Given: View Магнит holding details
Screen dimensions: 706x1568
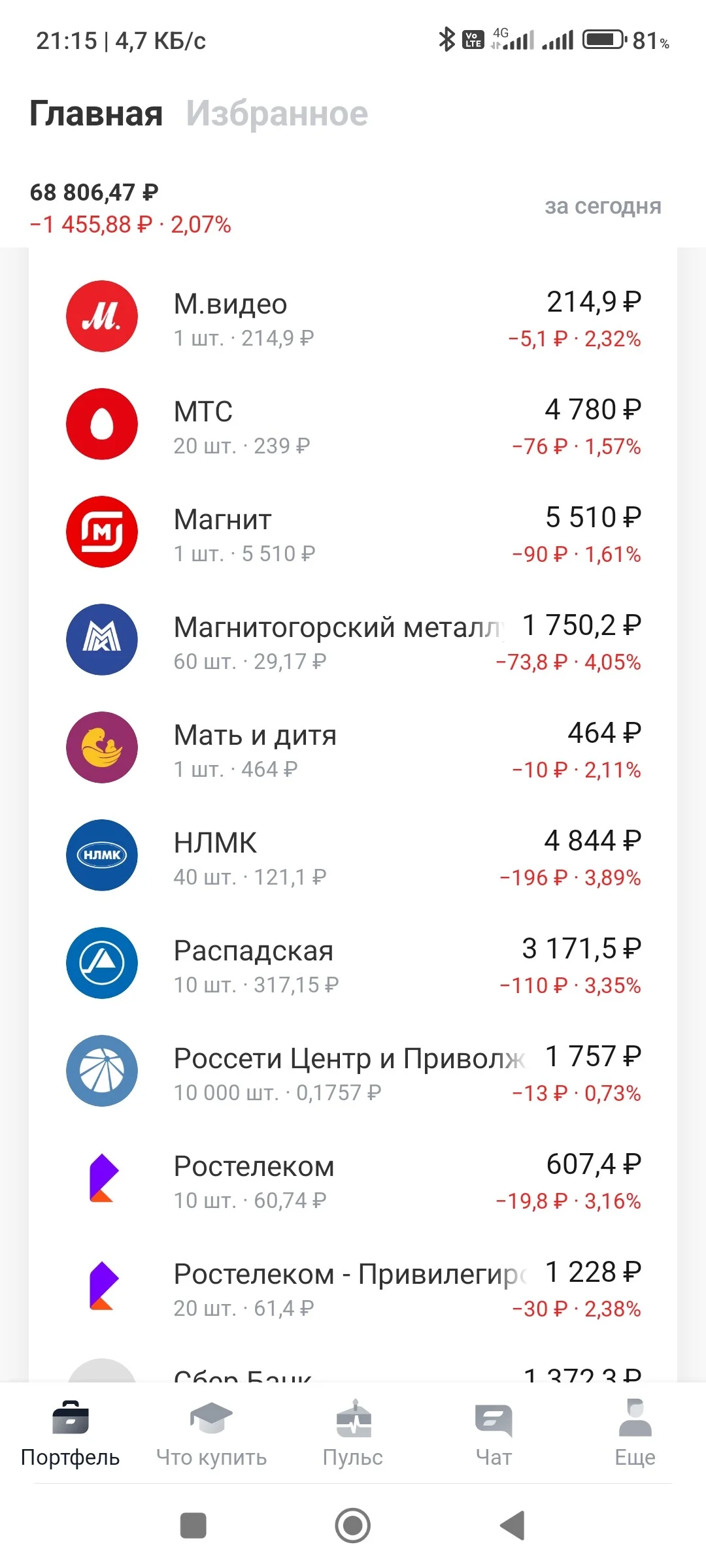Looking at the screenshot, I should tap(353, 533).
